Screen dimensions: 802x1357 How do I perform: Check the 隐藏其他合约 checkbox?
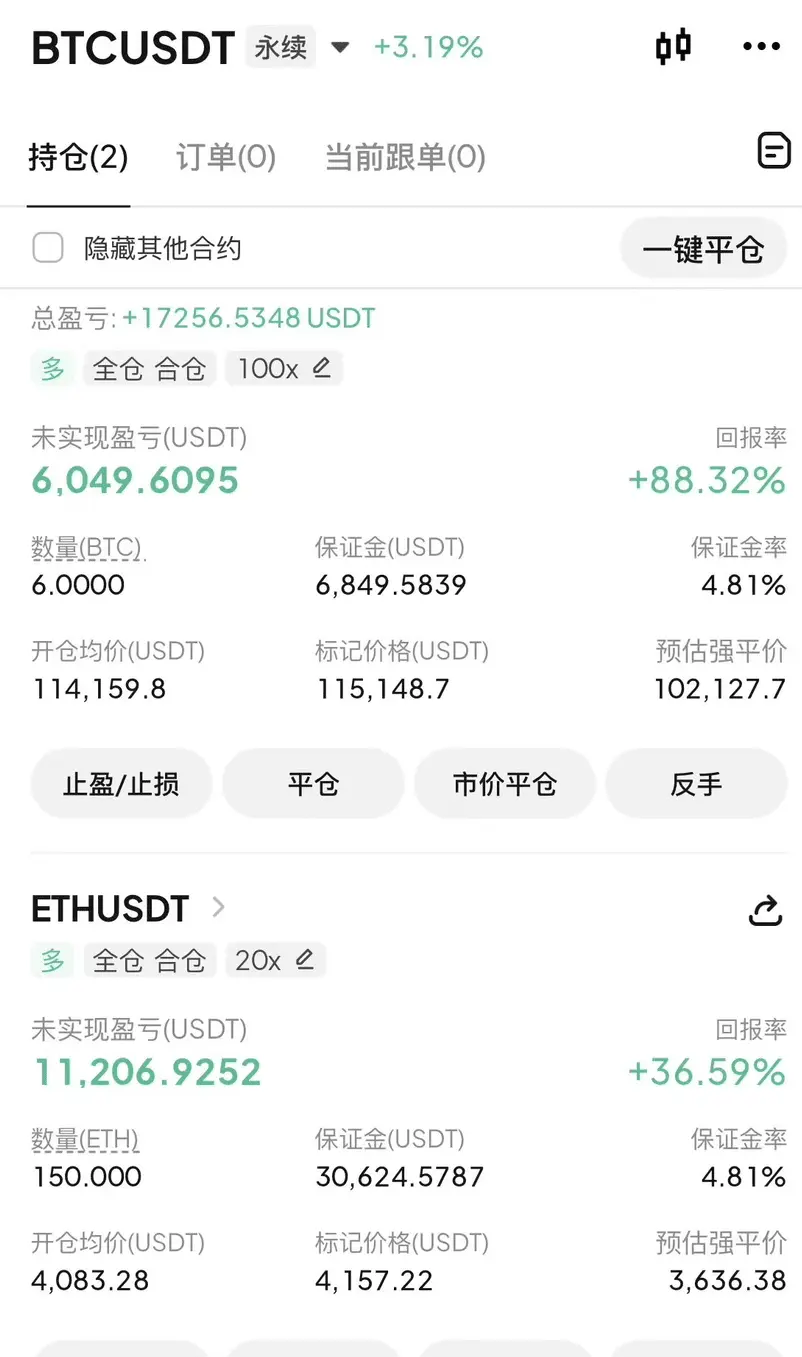point(48,248)
